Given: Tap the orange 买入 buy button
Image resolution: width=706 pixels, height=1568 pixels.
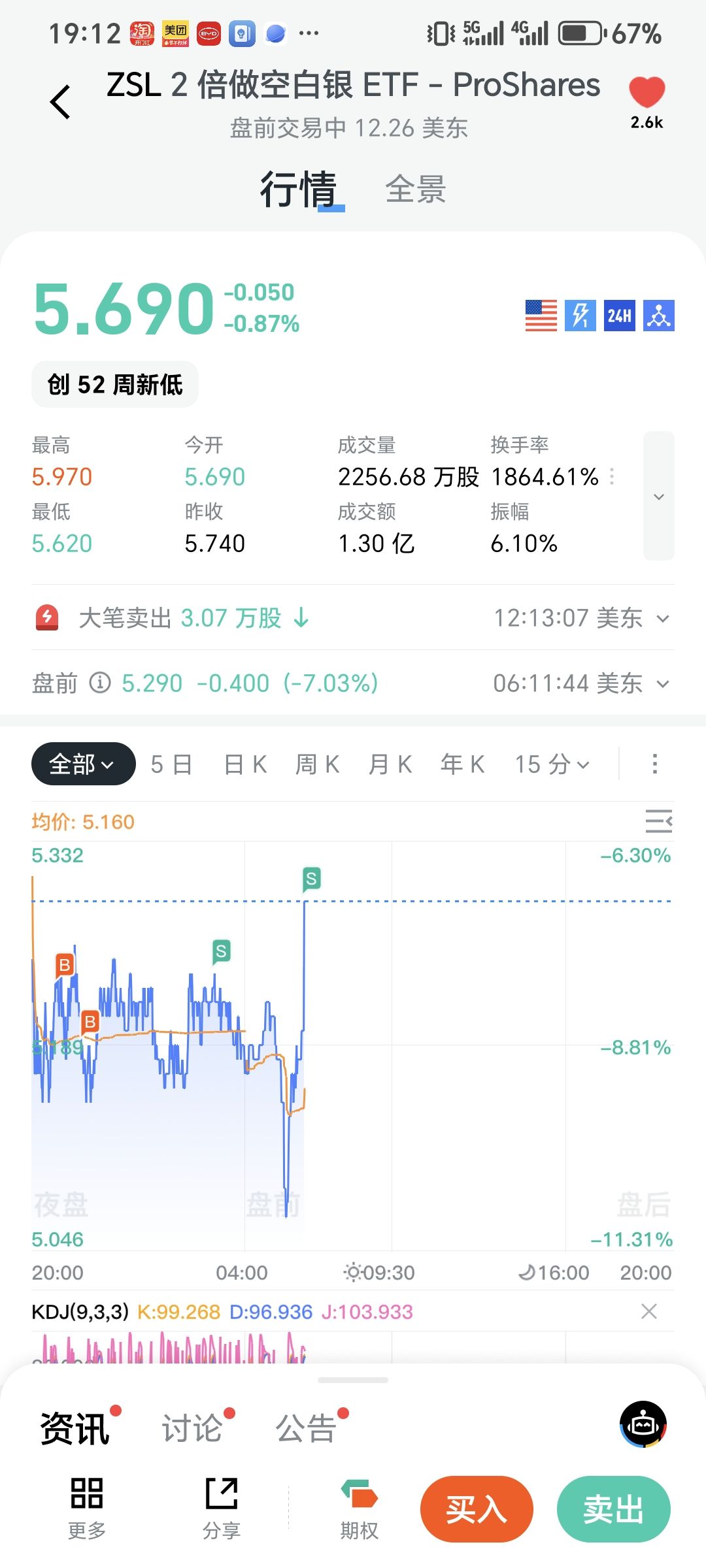Looking at the screenshot, I should click(477, 1509).
